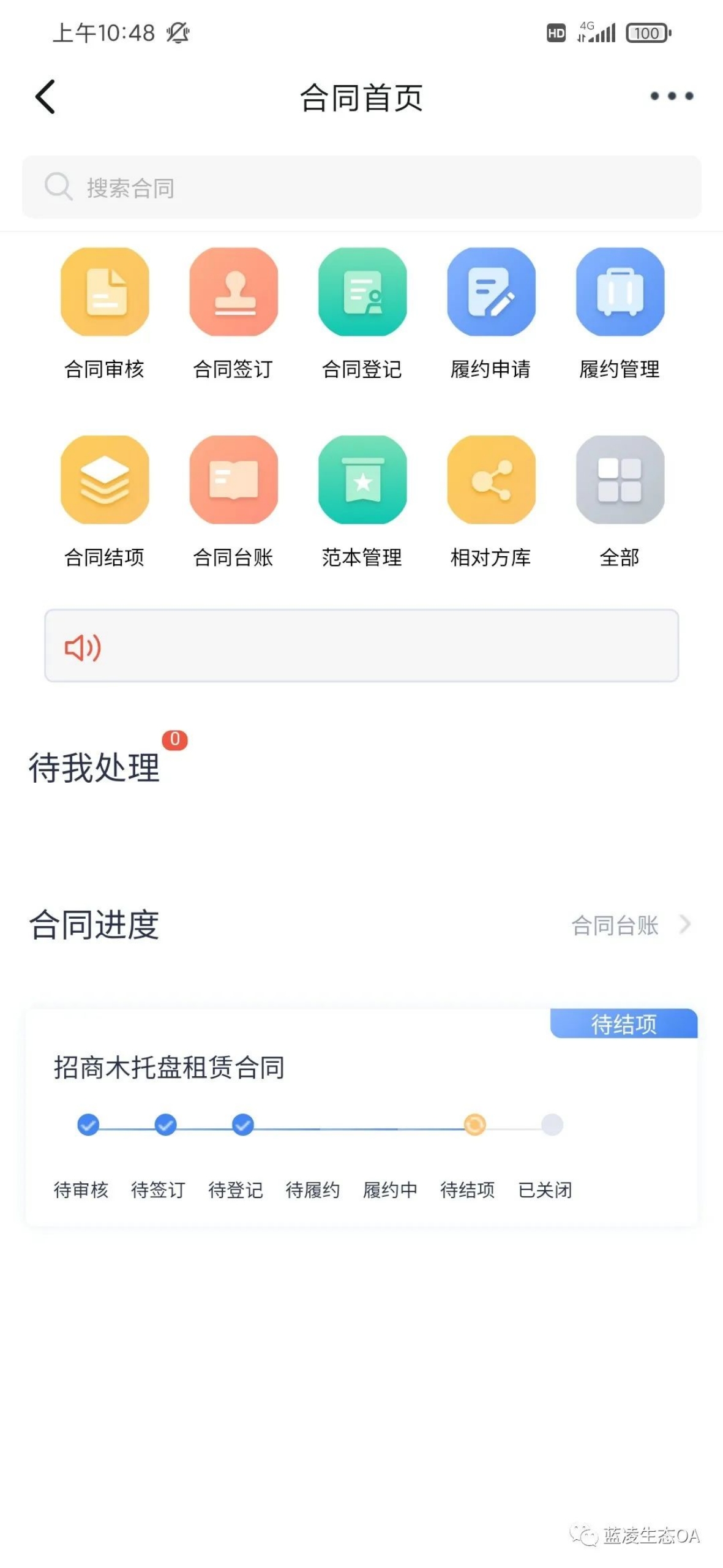The image size is (723, 1568).
Task: Go back using the top-left arrow
Action: [45, 97]
